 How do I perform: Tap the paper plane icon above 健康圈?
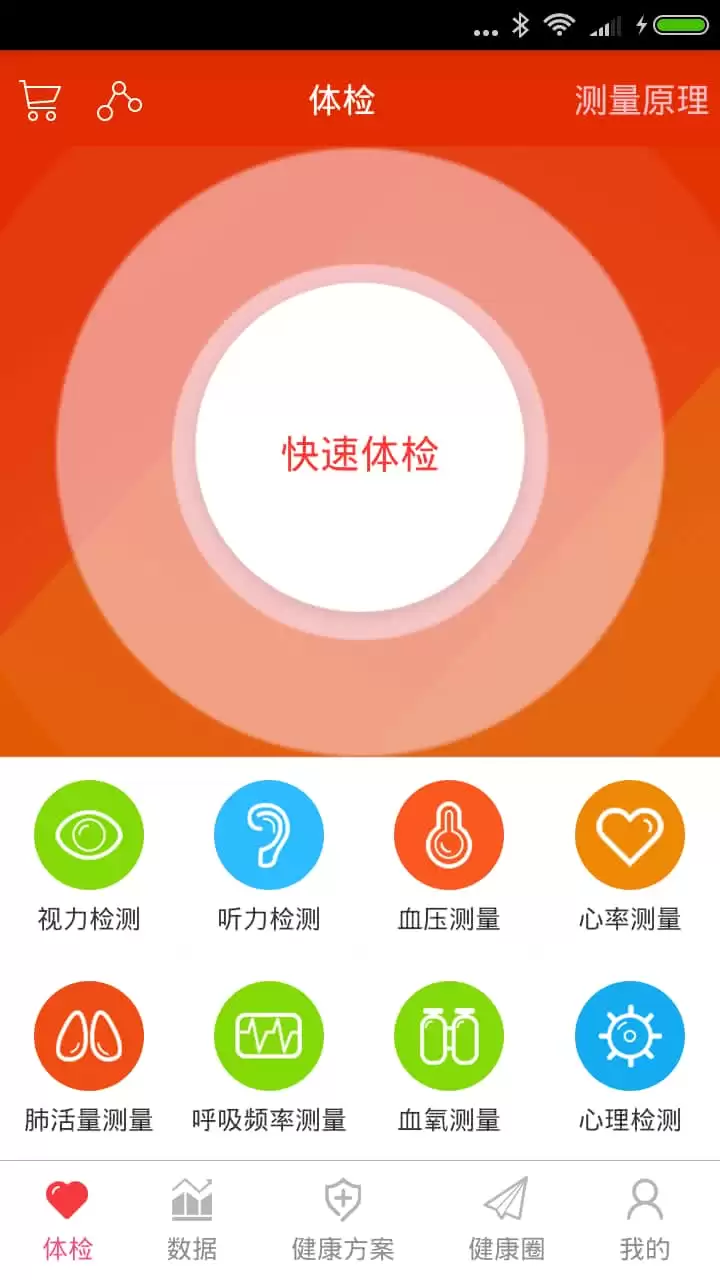click(505, 1196)
